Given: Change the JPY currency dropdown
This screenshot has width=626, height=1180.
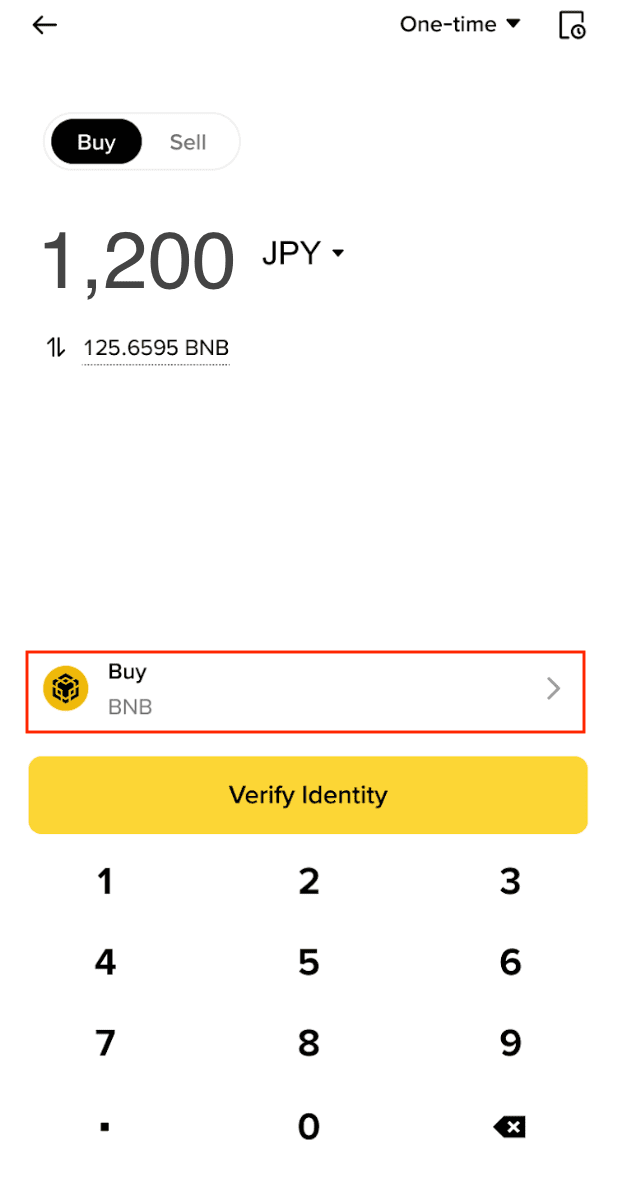Looking at the screenshot, I should click(x=302, y=254).
